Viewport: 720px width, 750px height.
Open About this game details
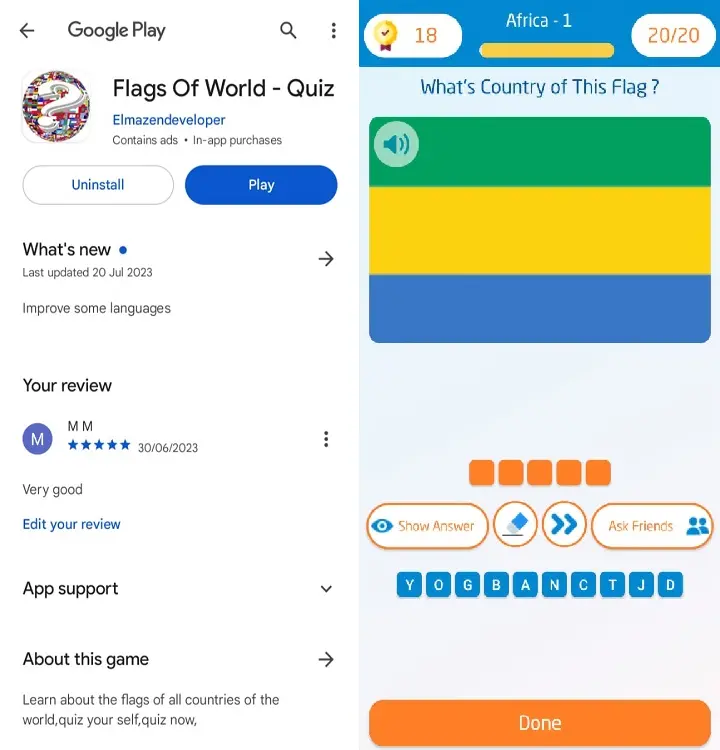(x=326, y=659)
